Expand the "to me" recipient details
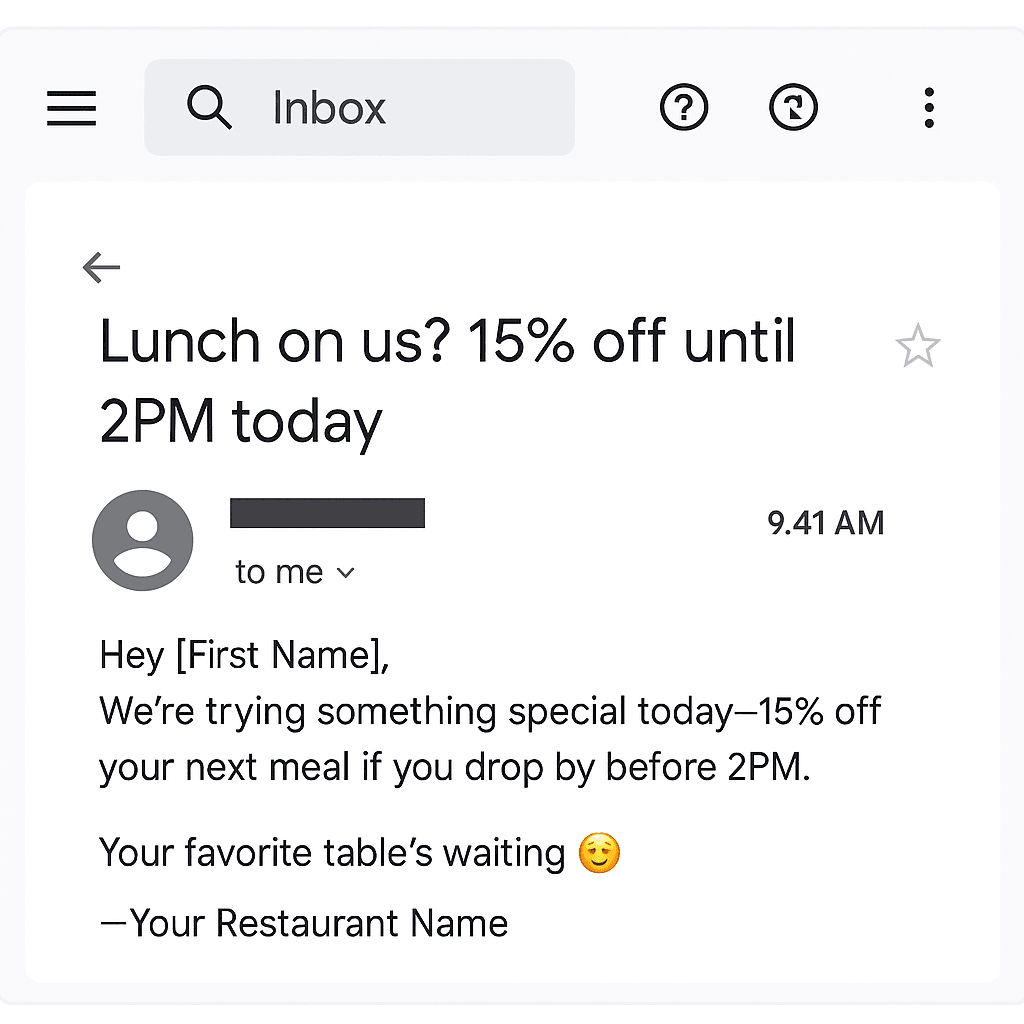1024x1024 pixels. tap(295, 572)
